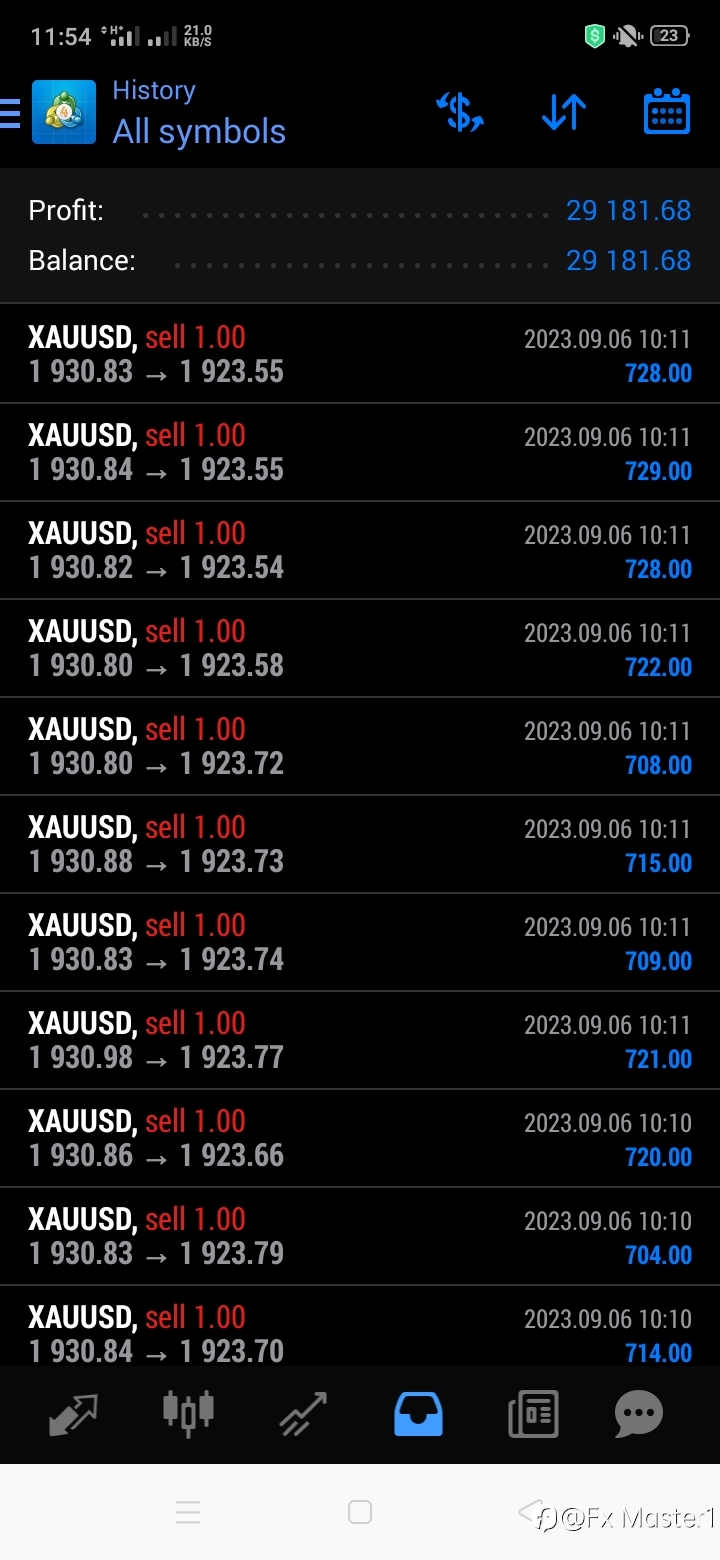Expand the XAUUSD trade with 708.00 profit
Image resolution: width=720 pixels, height=1560 pixels.
click(360, 746)
